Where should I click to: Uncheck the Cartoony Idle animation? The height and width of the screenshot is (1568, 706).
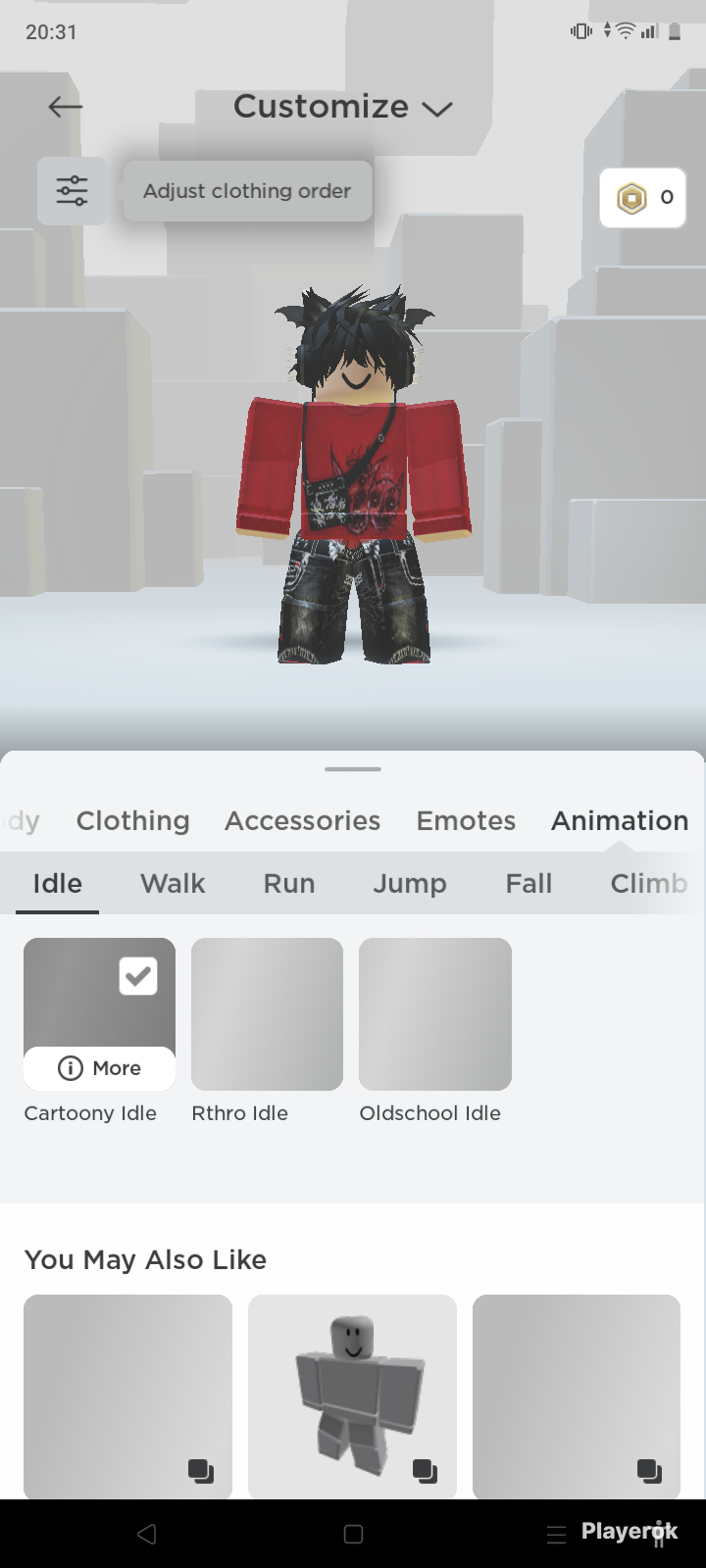138,976
